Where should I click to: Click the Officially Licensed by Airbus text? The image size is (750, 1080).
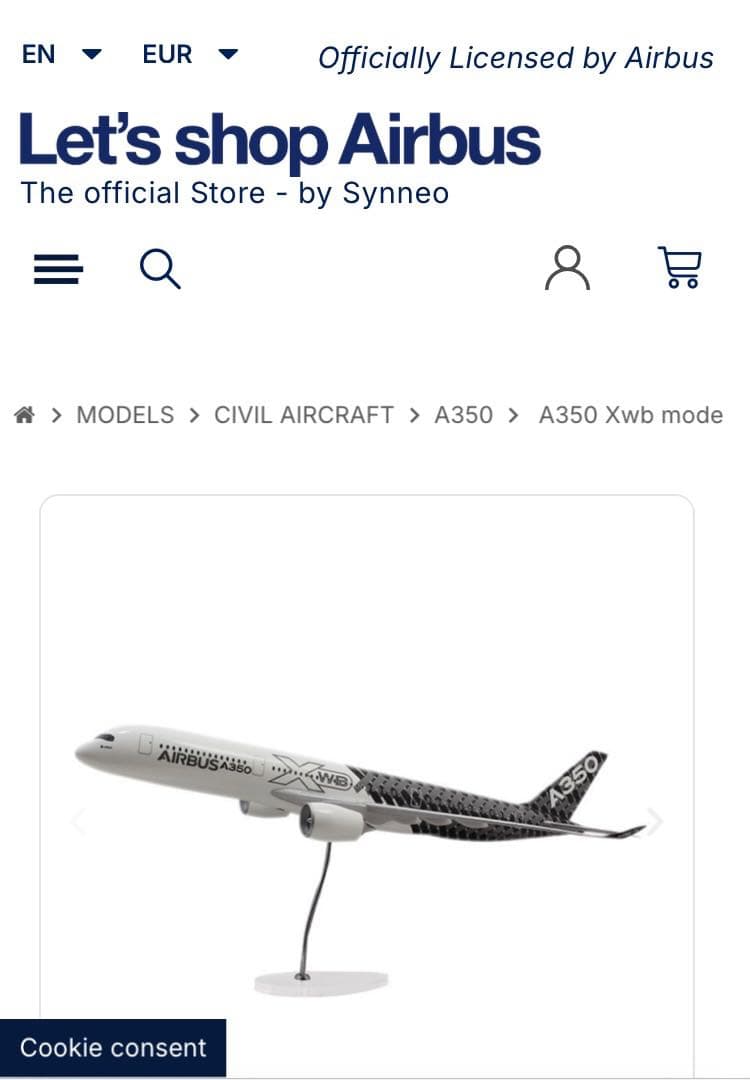pyautogui.click(x=516, y=58)
